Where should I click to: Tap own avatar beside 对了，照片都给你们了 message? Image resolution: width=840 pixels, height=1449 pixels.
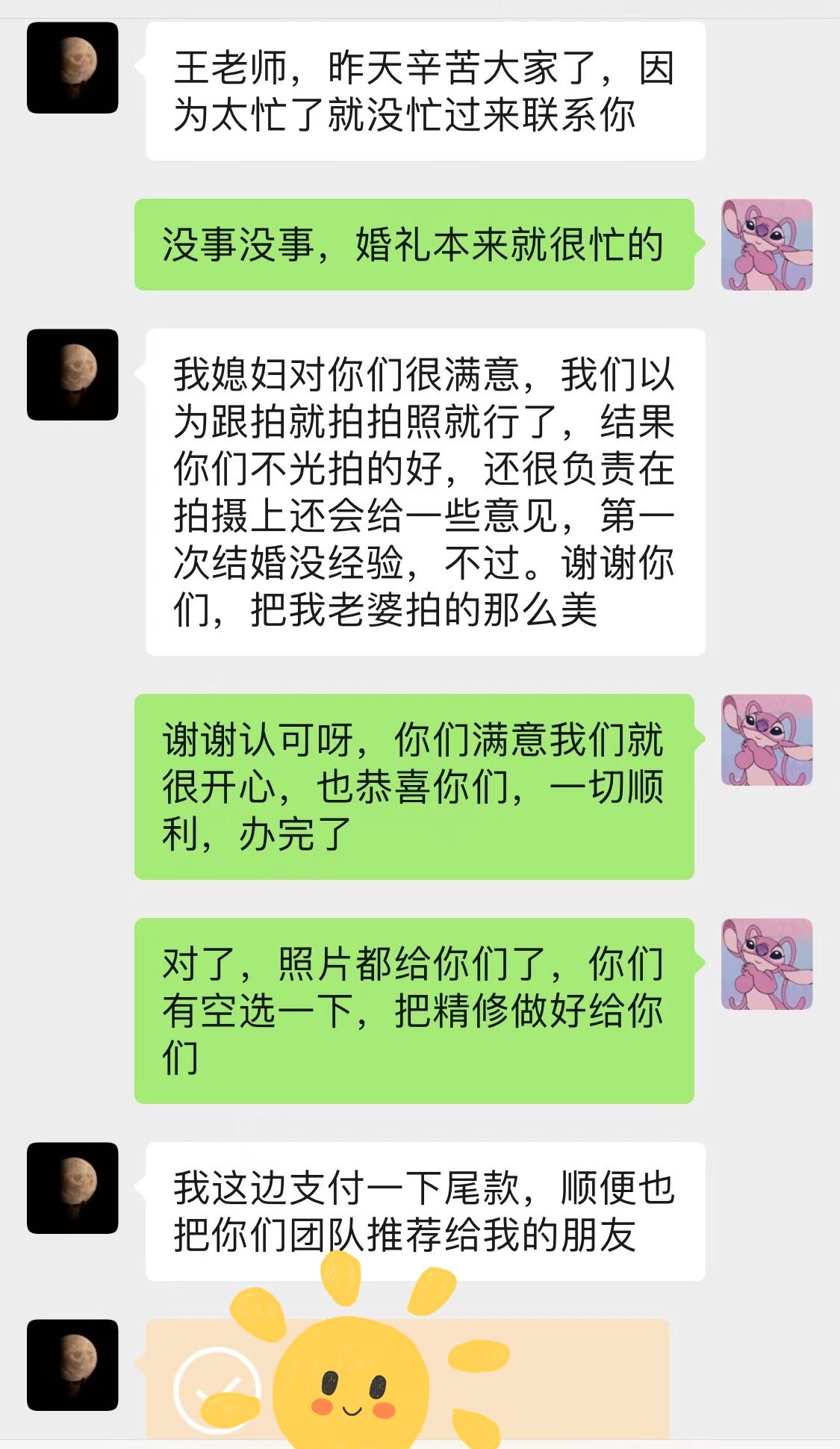pos(767,964)
